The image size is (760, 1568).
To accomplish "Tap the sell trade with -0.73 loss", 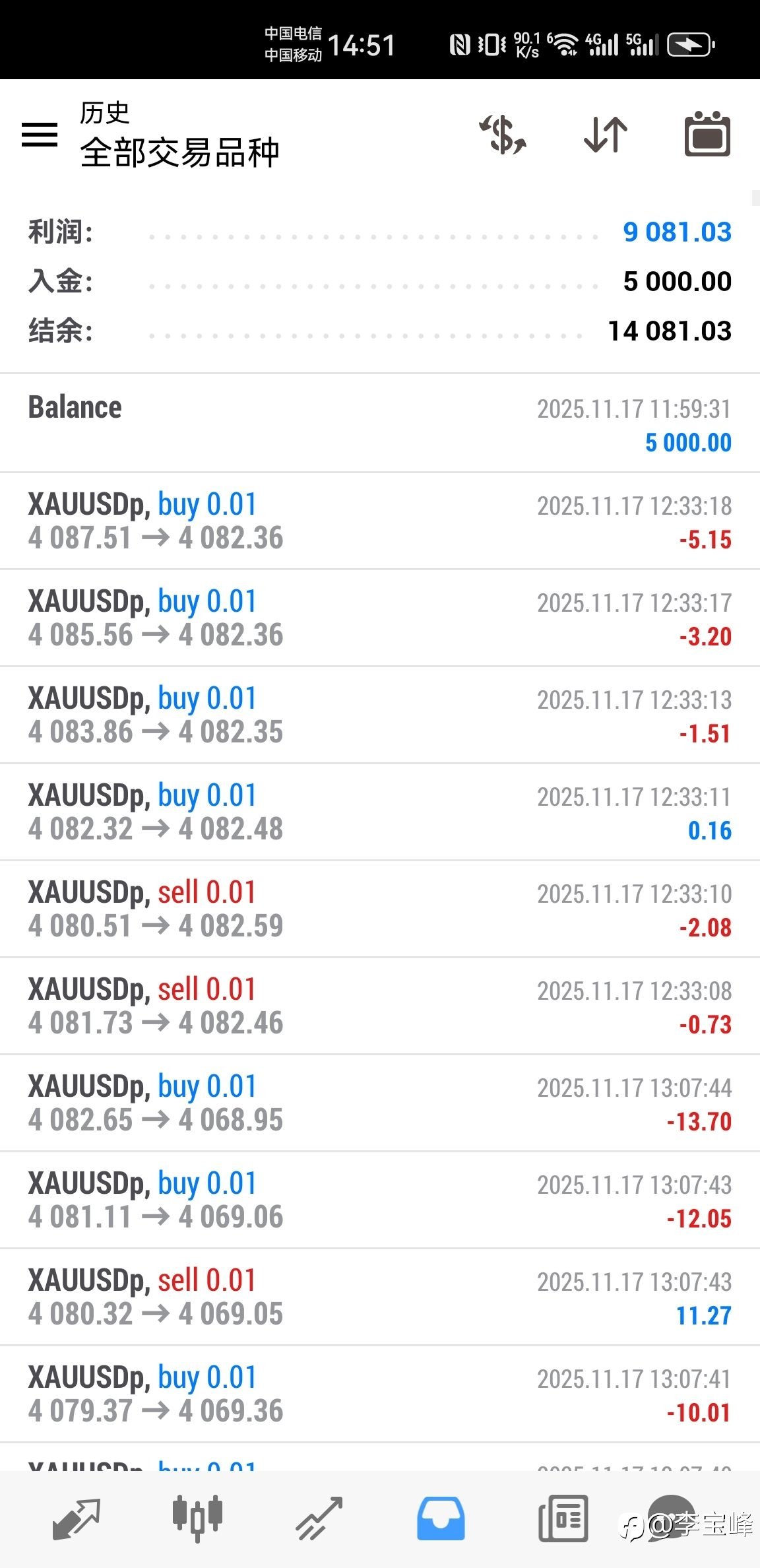I will click(x=380, y=1006).
